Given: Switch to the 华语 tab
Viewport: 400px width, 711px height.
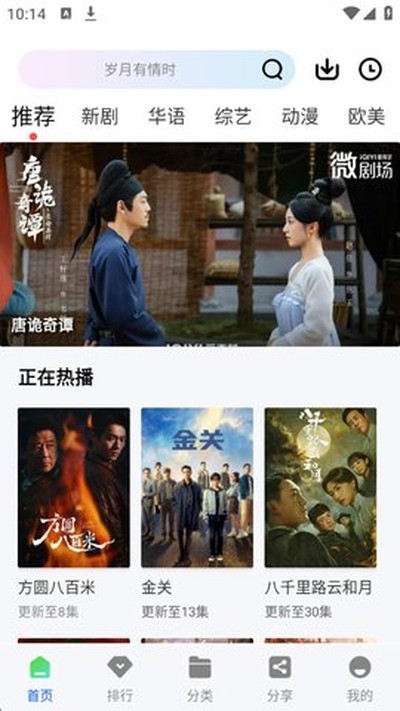Looking at the screenshot, I should (166, 117).
